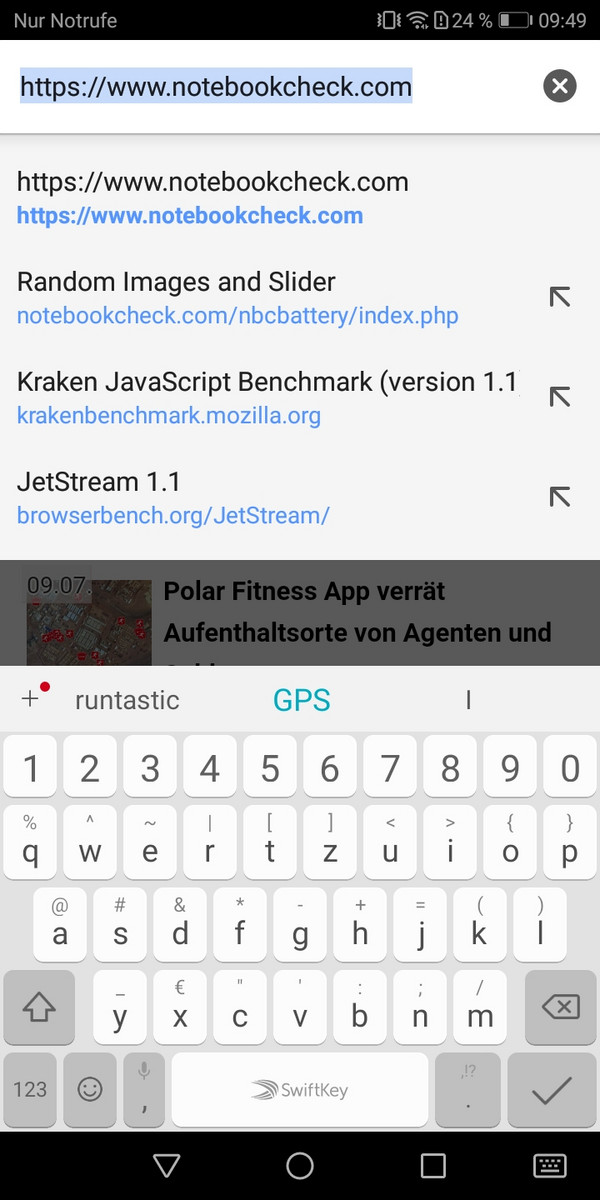Open the SwiftKey plus toolbar
This screenshot has width=600, height=1200.
(x=32, y=699)
